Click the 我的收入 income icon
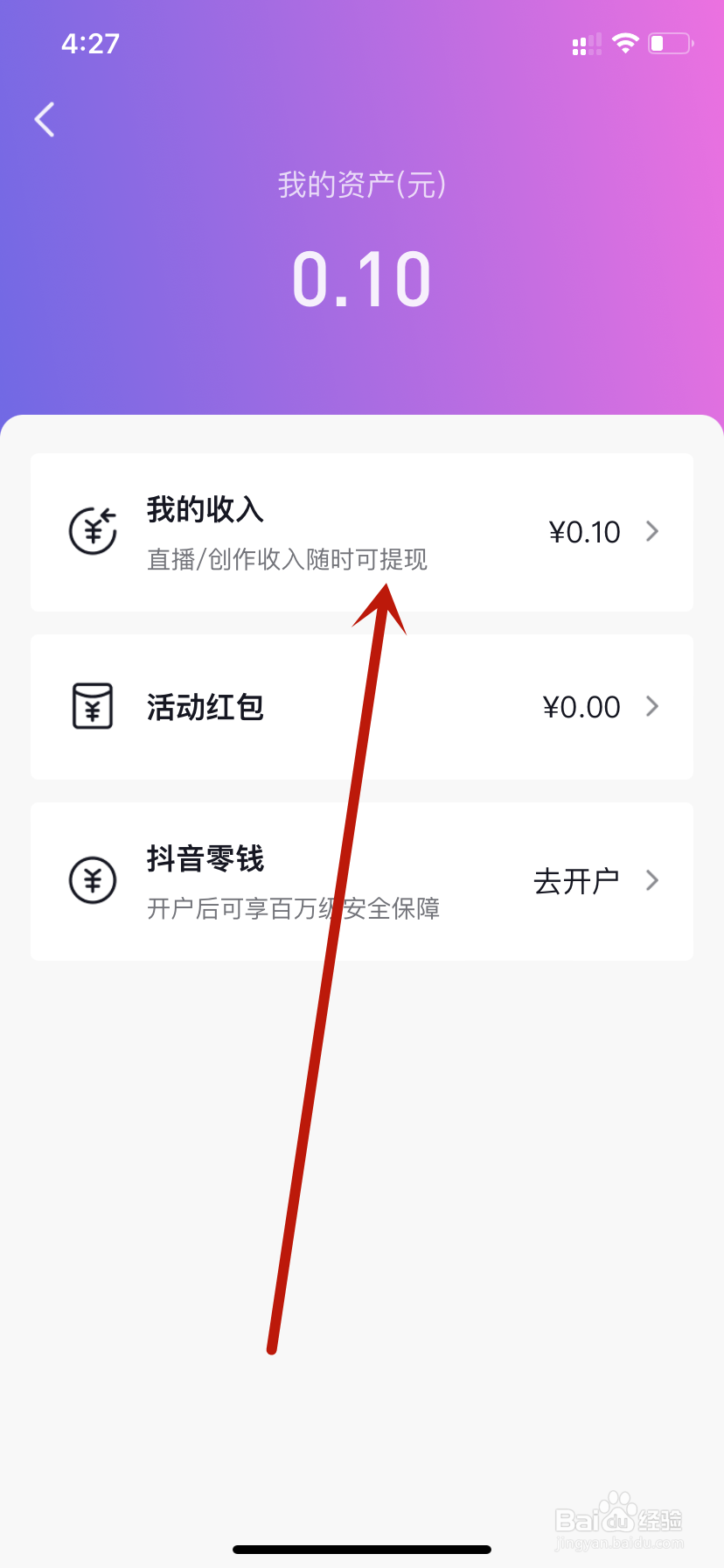724x1568 pixels. tap(92, 530)
